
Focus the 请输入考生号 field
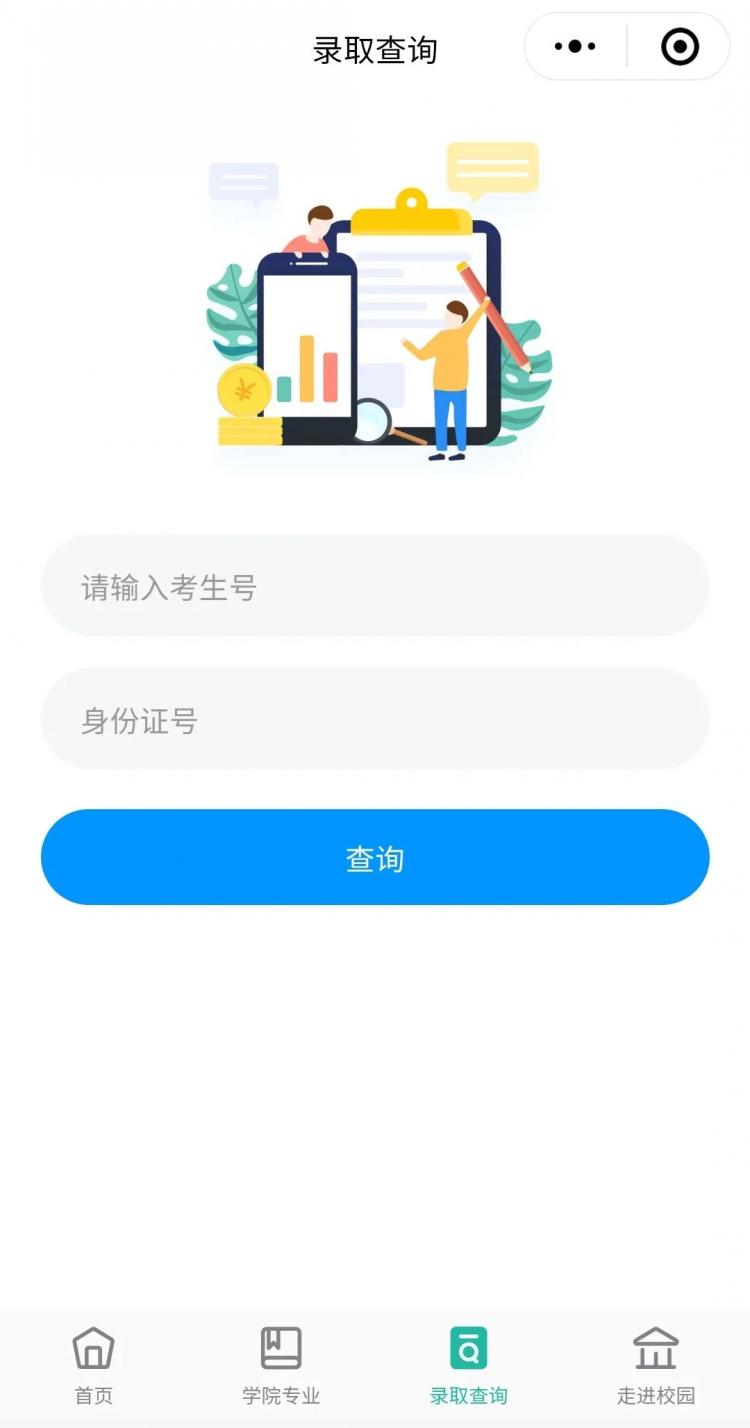tap(375, 586)
